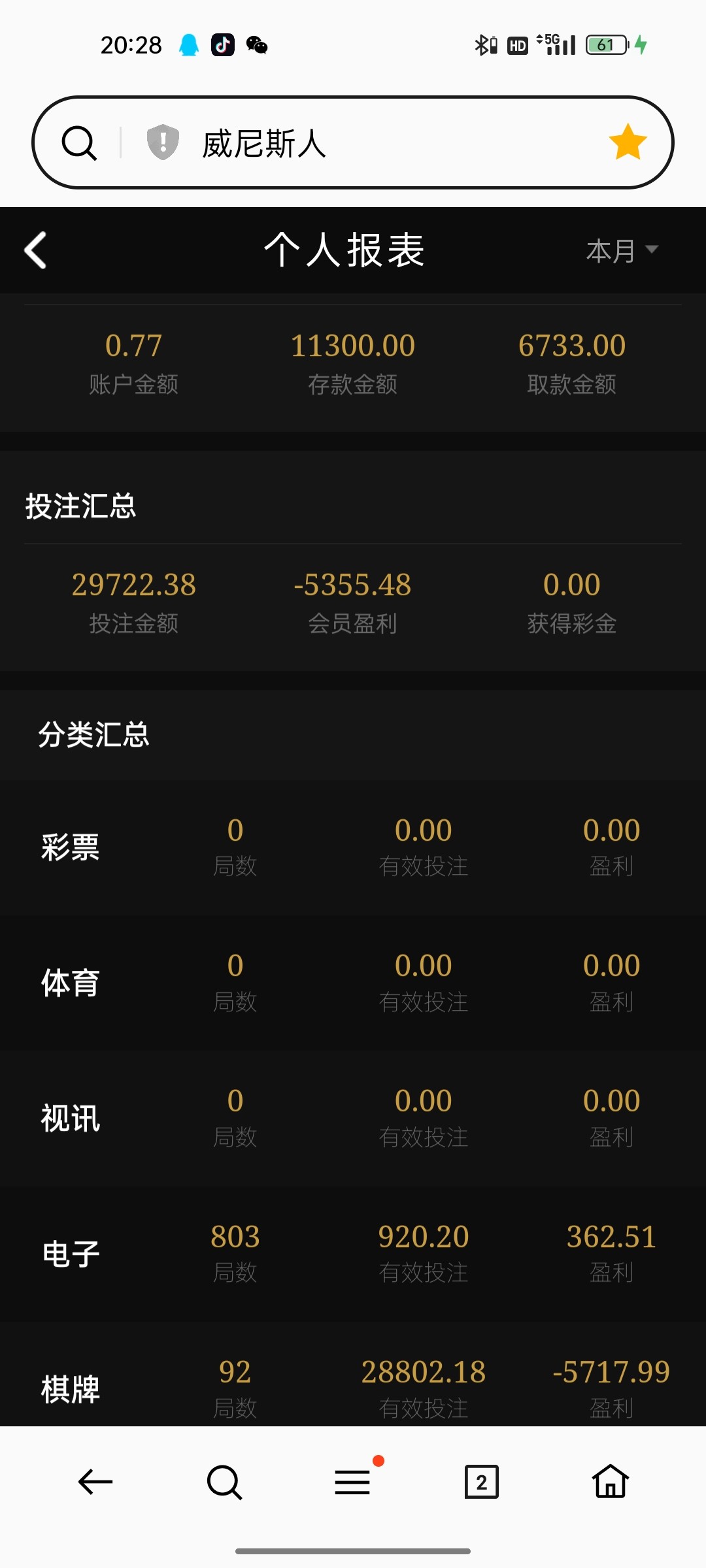Open the 本月 period dropdown
The height and width of the screenshot is (1568, 706).
[621, 251]
